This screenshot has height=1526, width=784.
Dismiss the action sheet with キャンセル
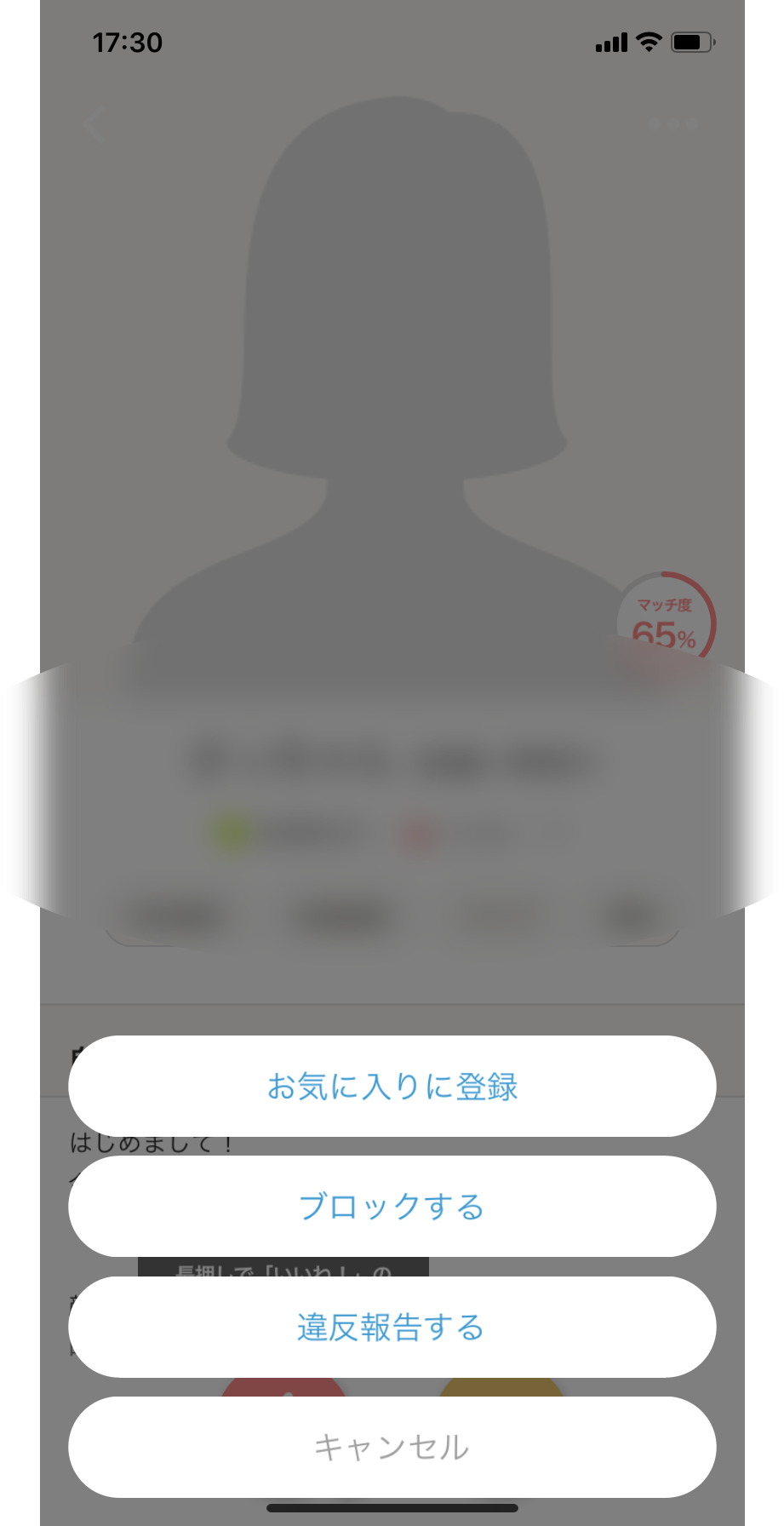tap(392, 1448)
